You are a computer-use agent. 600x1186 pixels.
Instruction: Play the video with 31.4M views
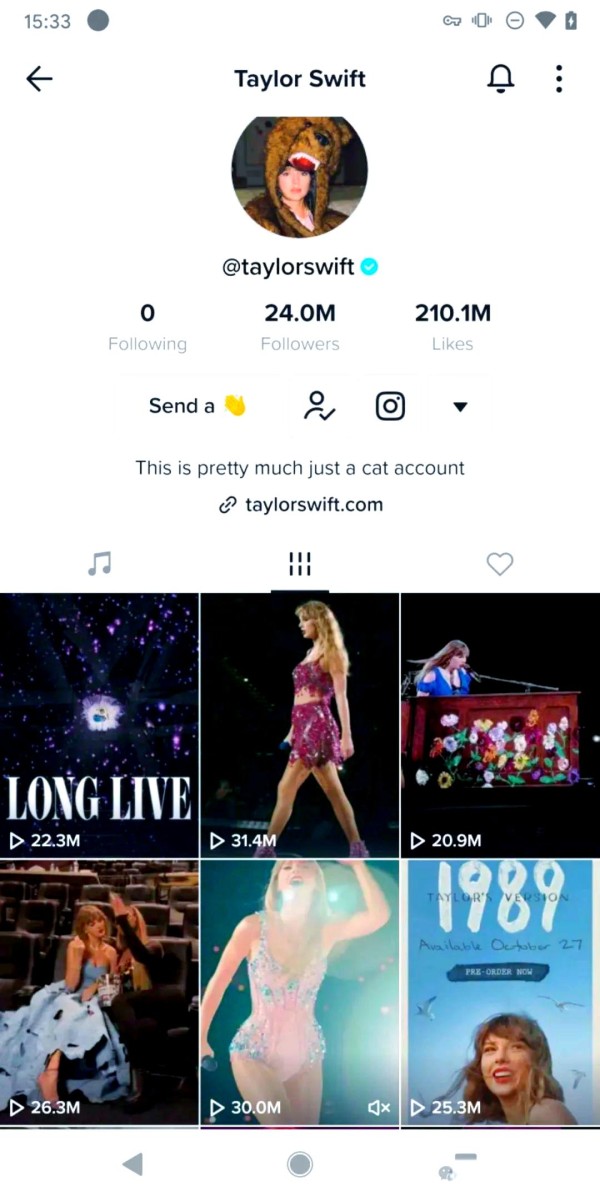coord(300,725)
